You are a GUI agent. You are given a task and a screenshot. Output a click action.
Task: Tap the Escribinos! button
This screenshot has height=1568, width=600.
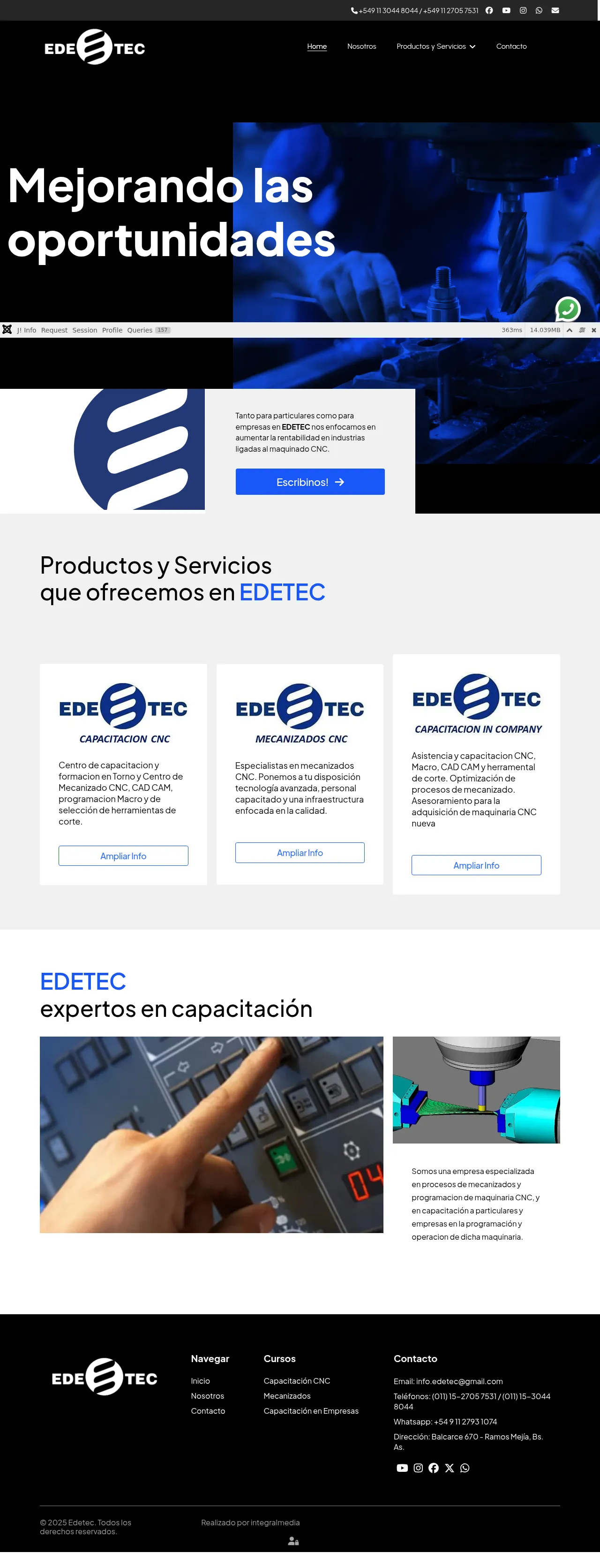[x=310, y=482]
